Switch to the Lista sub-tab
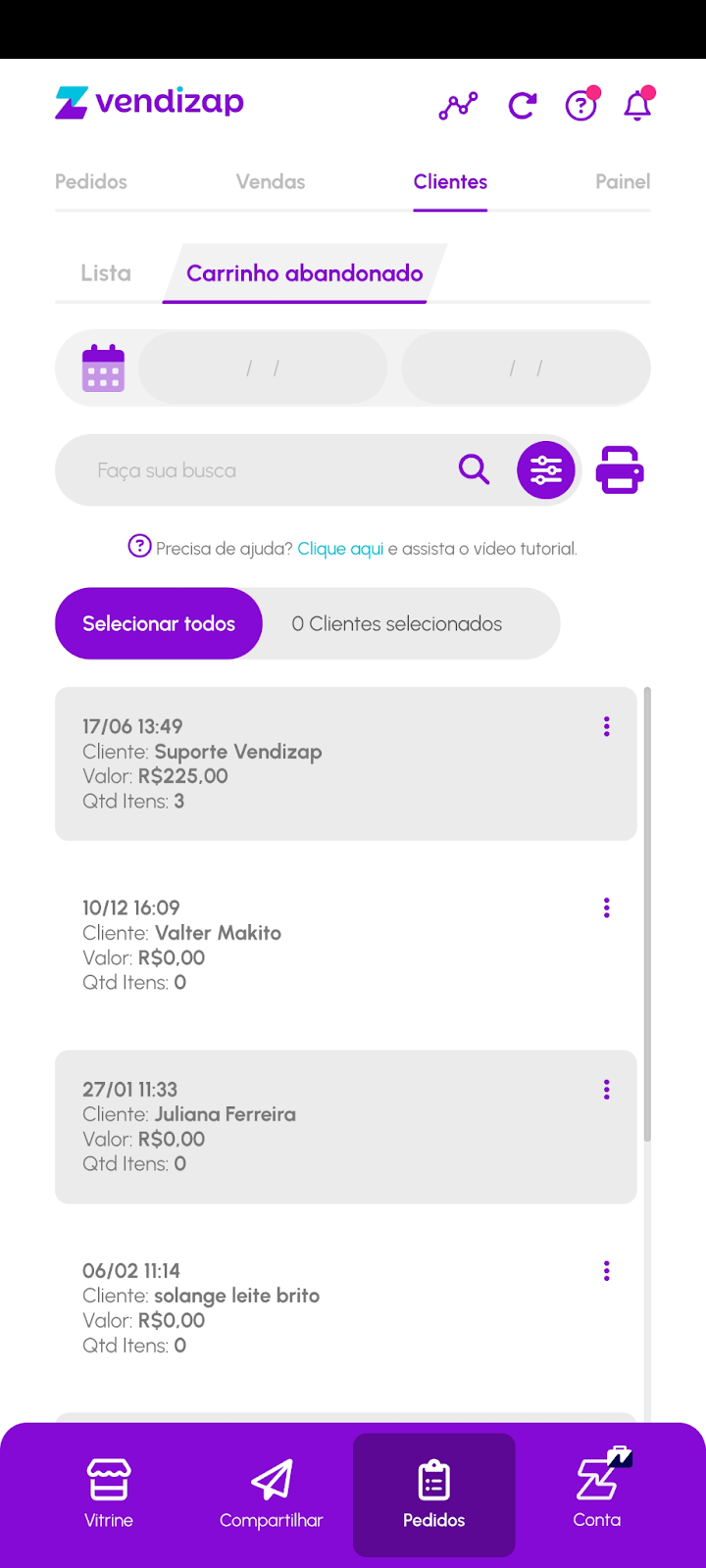706x1568 pixels. tap(106, 273)
